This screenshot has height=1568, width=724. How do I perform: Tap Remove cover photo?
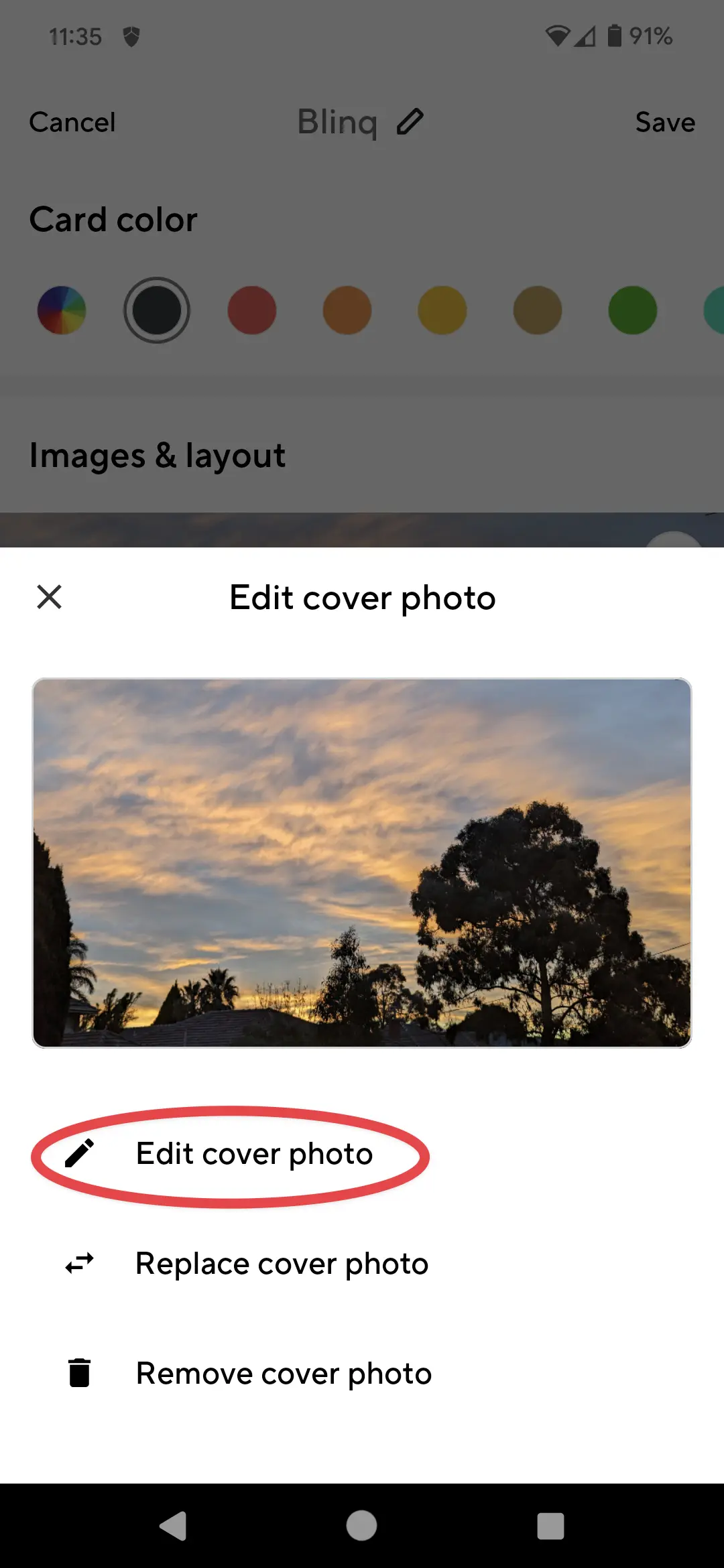[x=283, y=1374]
